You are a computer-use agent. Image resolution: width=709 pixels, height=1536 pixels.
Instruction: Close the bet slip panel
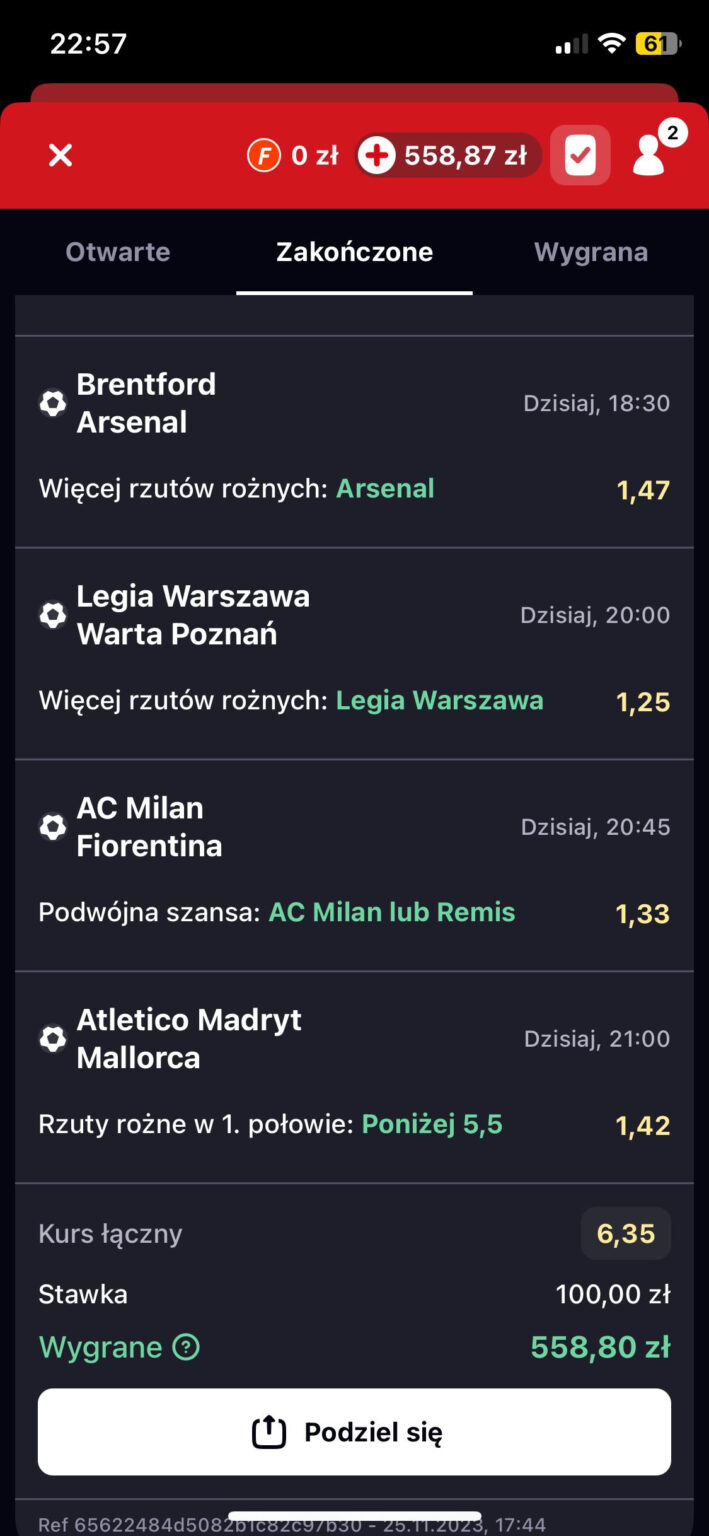(x=61, y=155)
